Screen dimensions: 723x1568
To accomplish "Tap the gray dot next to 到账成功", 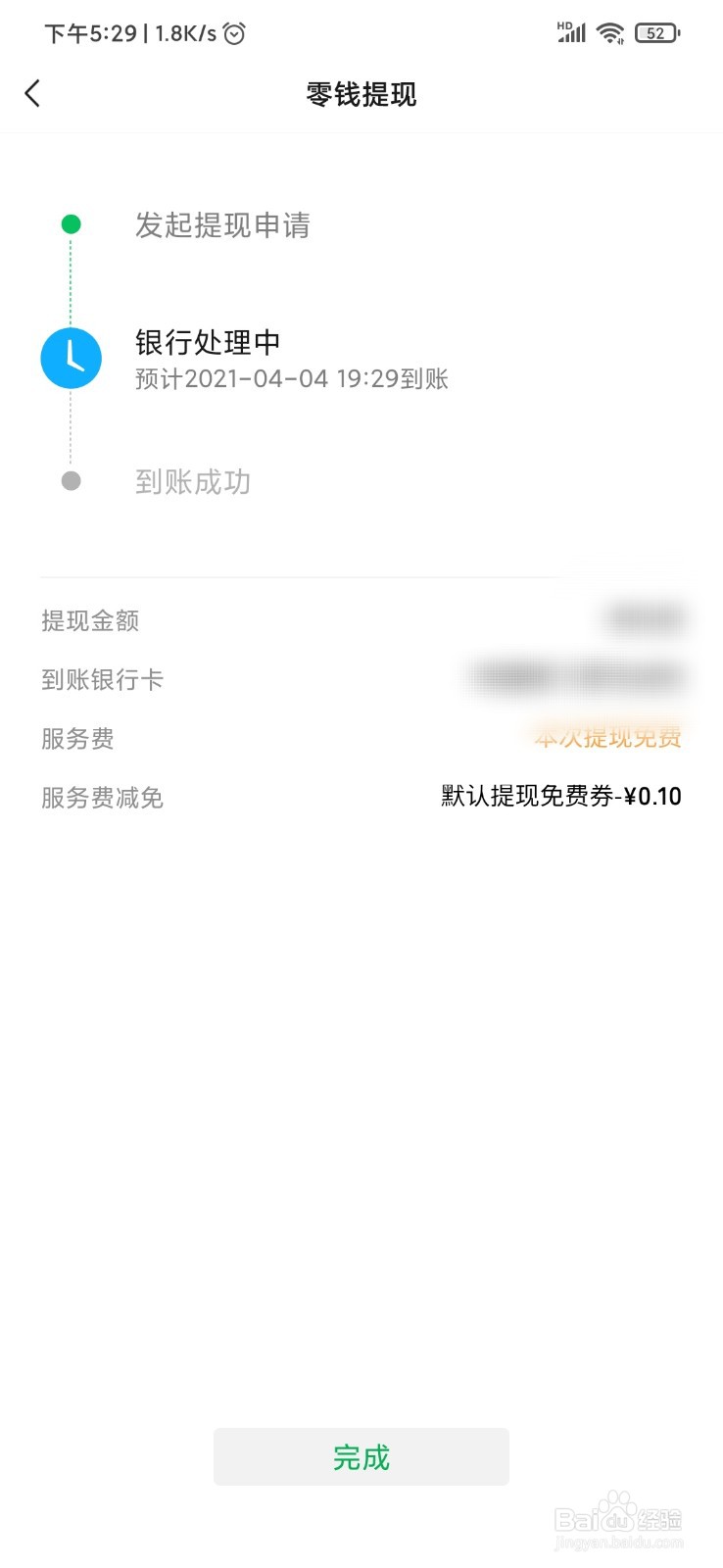I will click(70, 481).
